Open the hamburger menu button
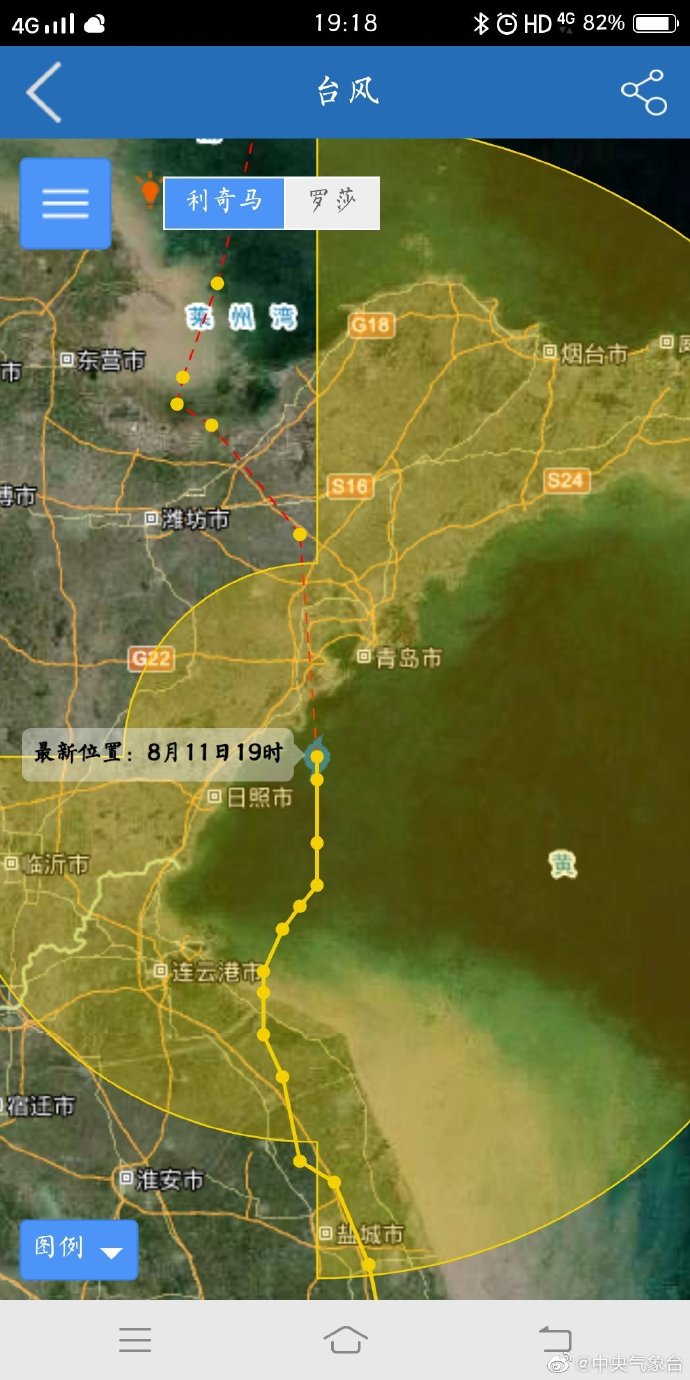 coord(65,203)
